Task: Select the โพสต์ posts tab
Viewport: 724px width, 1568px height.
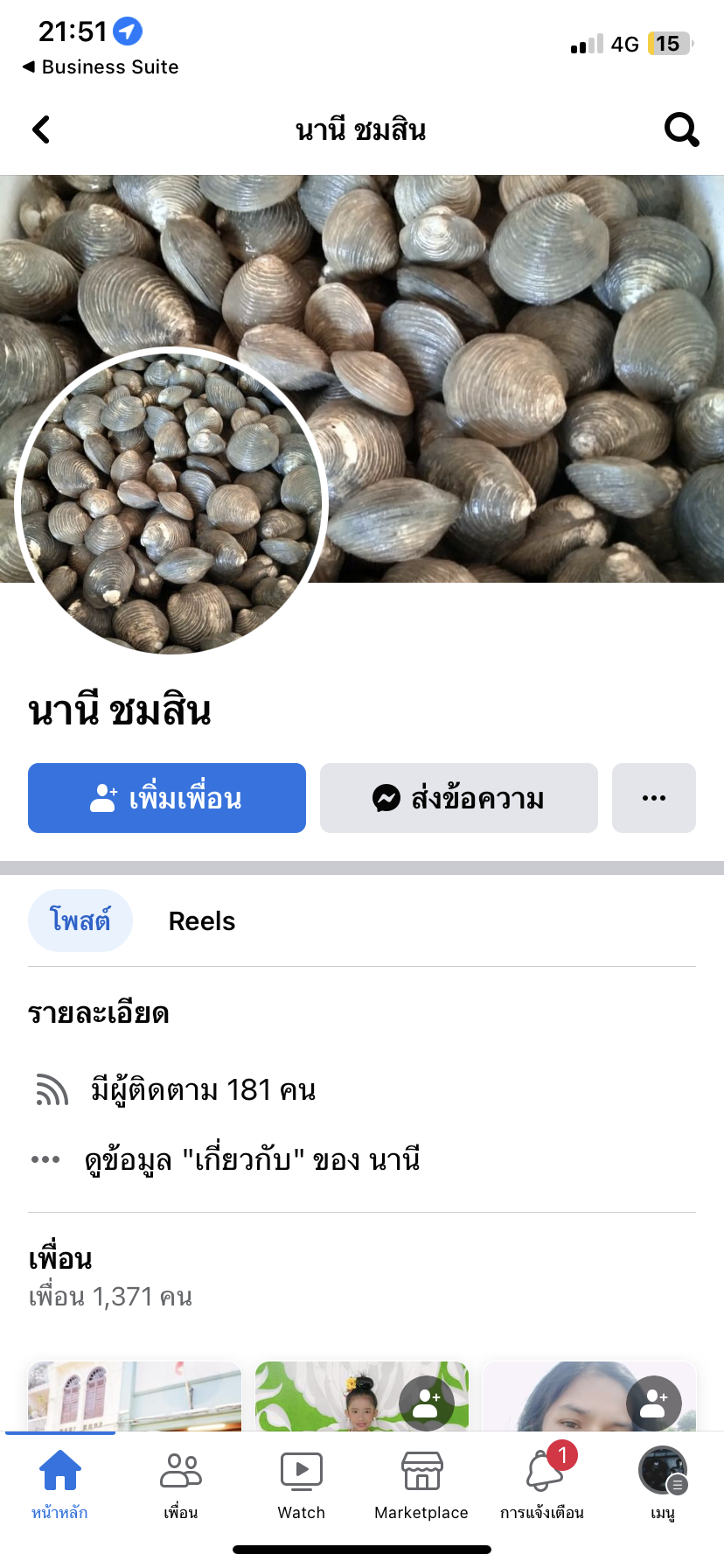Action: click(x=80, y=921)
